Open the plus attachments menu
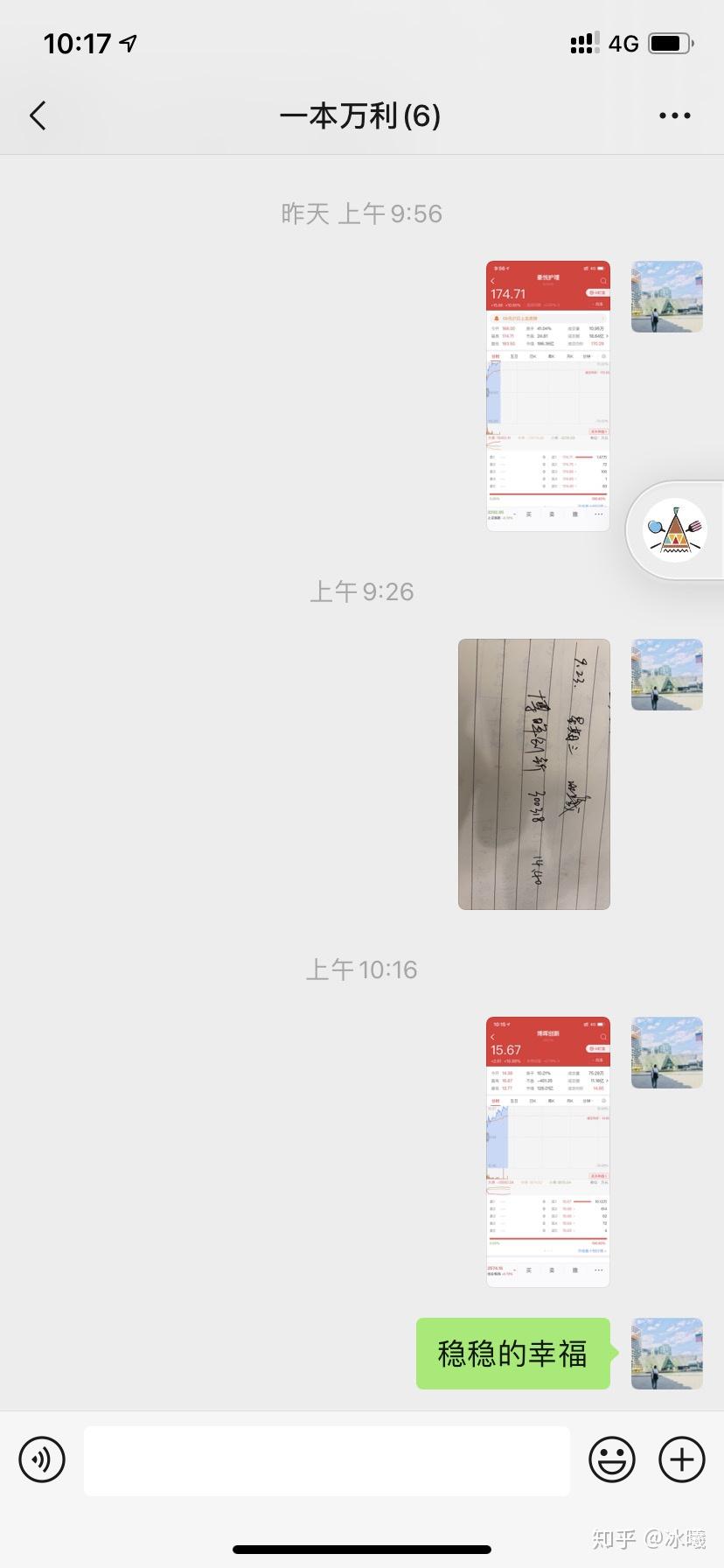The height and width of the screenshot is (1568, 724). point(682,1459)
